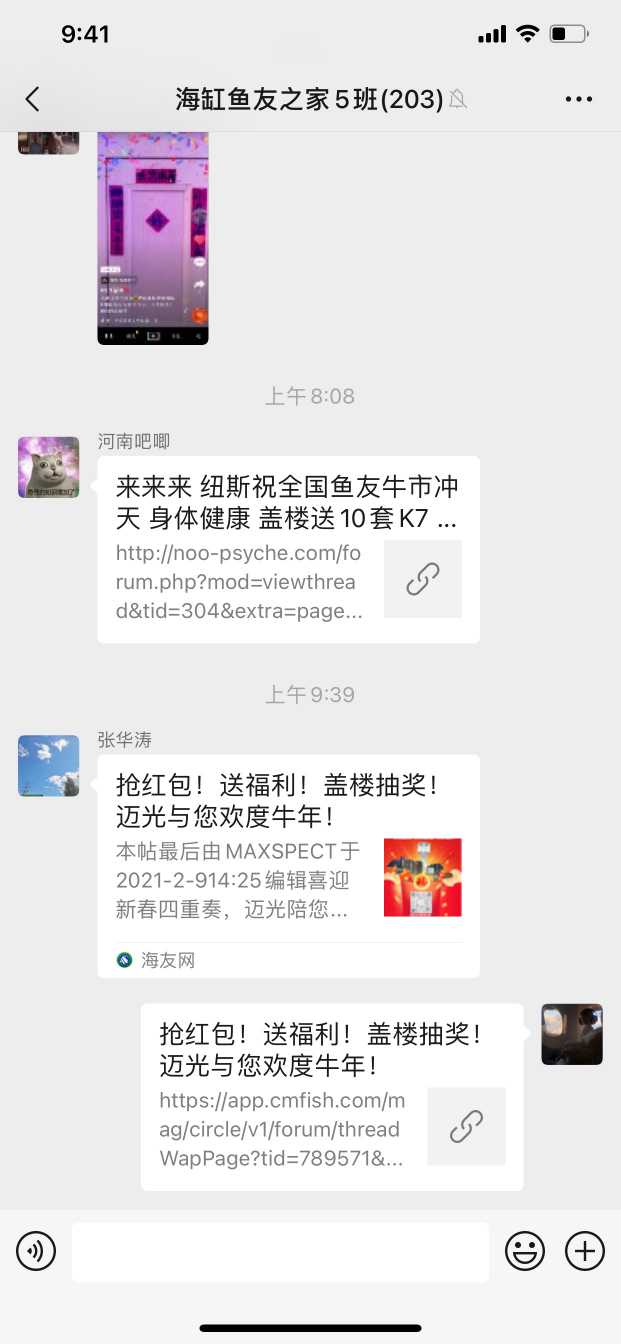Open 河南吧唧's profile avatar
The height and width of the screenshot is (1344, 621).
point(48,467)
